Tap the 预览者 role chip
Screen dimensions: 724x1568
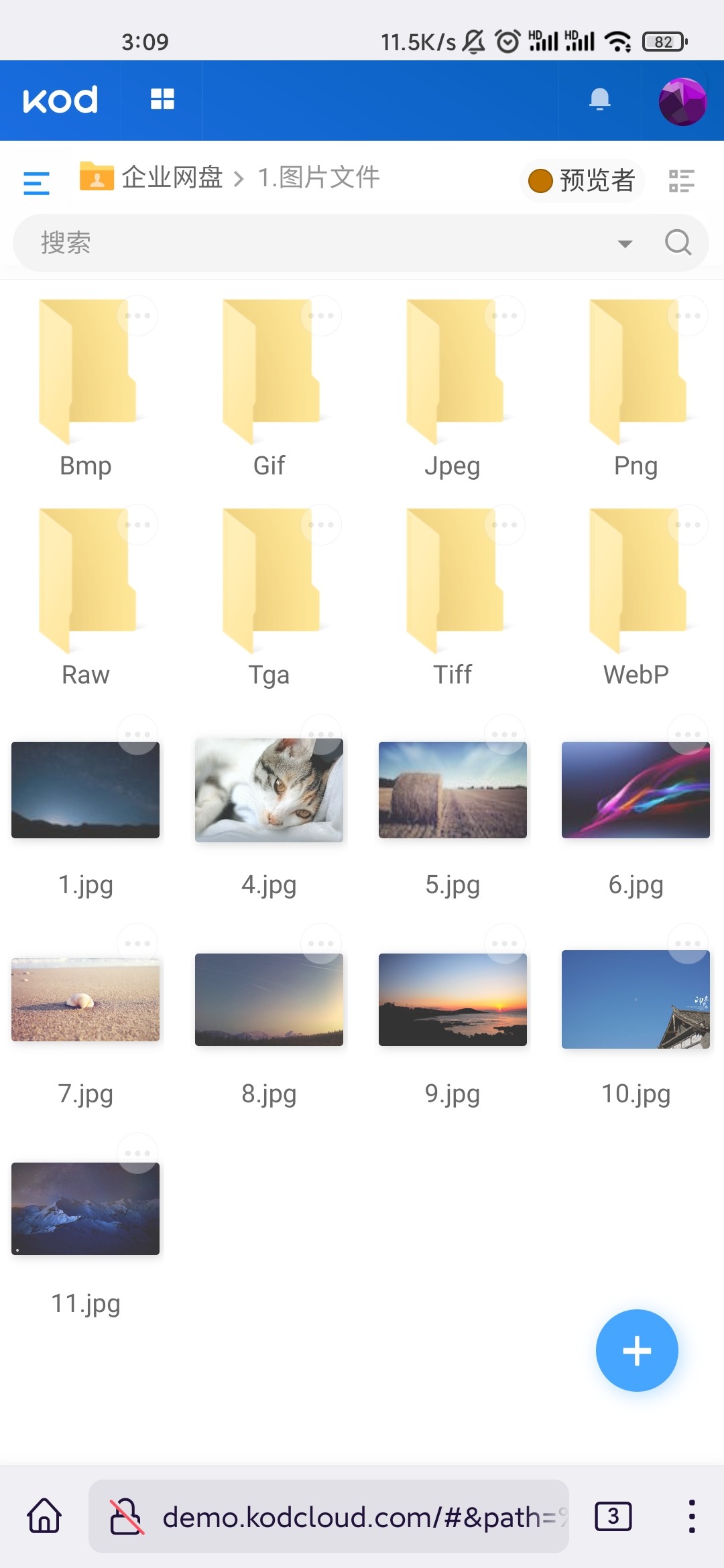pos(582,180)
